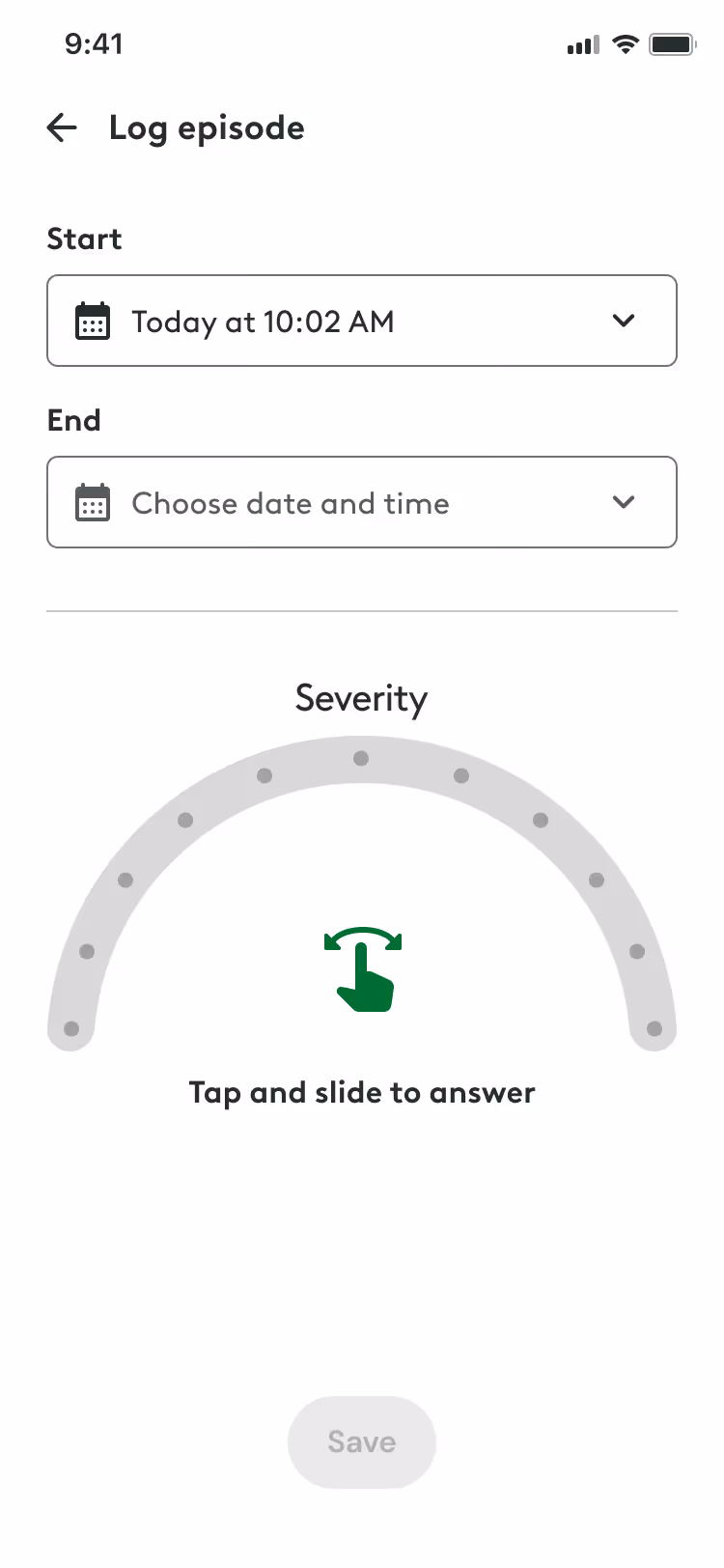Tap the top middle dot on Severity arc
Image resolution: width=724 pixels, height=1568 pixels.
pos(361,758)
